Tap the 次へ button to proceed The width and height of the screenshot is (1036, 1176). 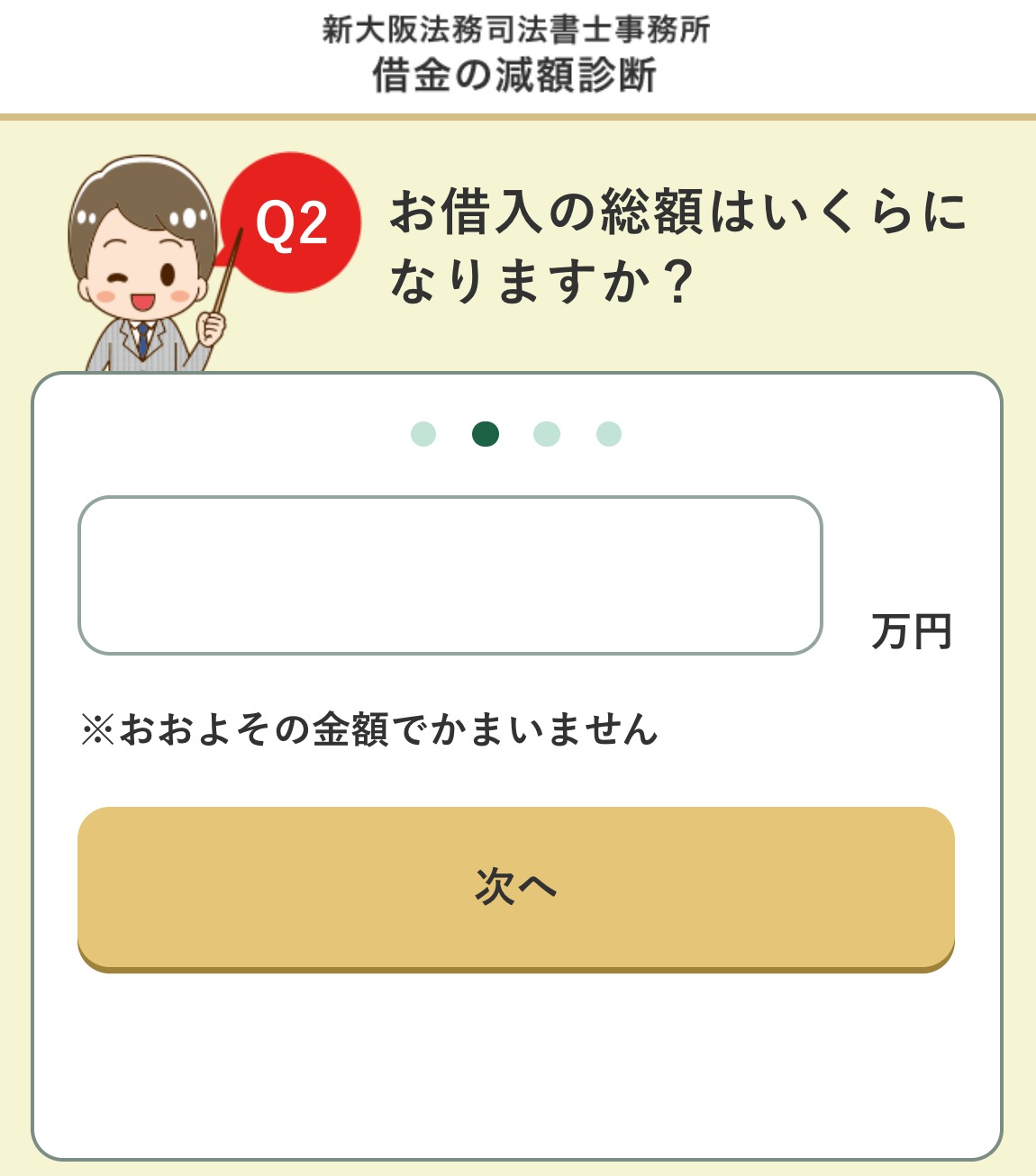coord(516,887)
